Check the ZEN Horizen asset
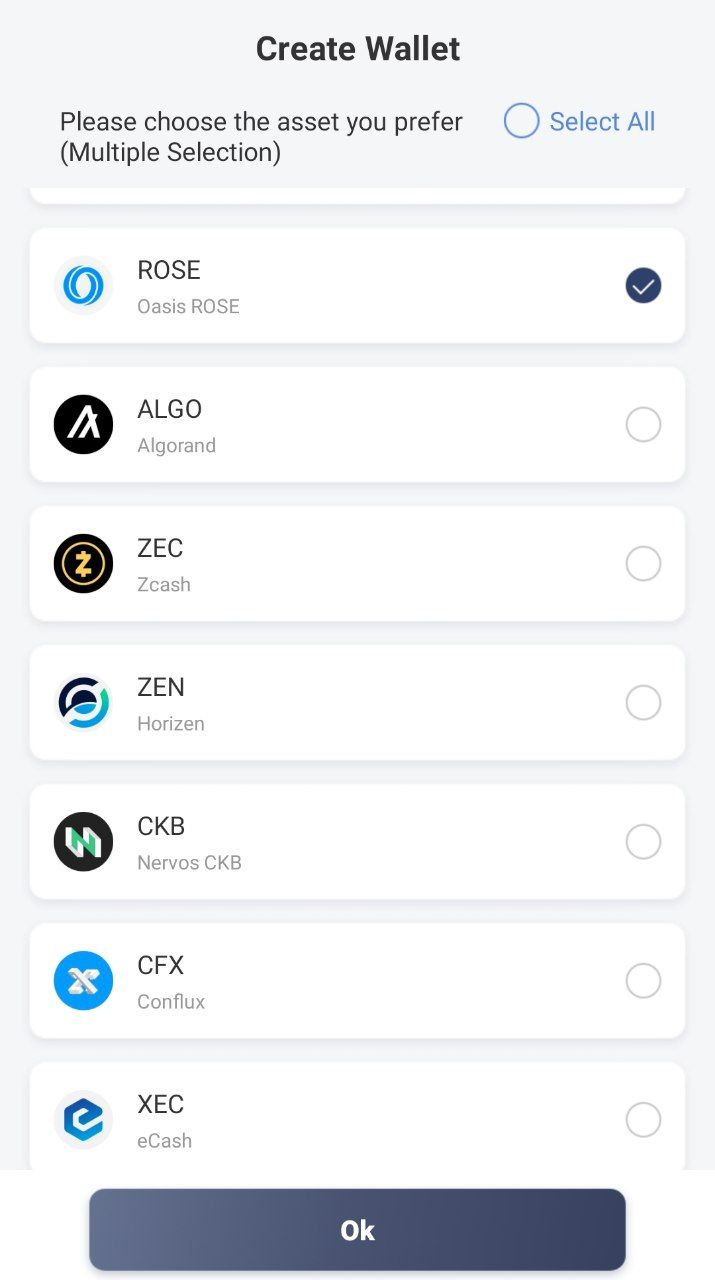This screenshot has width=715, height=1280. point(643,703)
